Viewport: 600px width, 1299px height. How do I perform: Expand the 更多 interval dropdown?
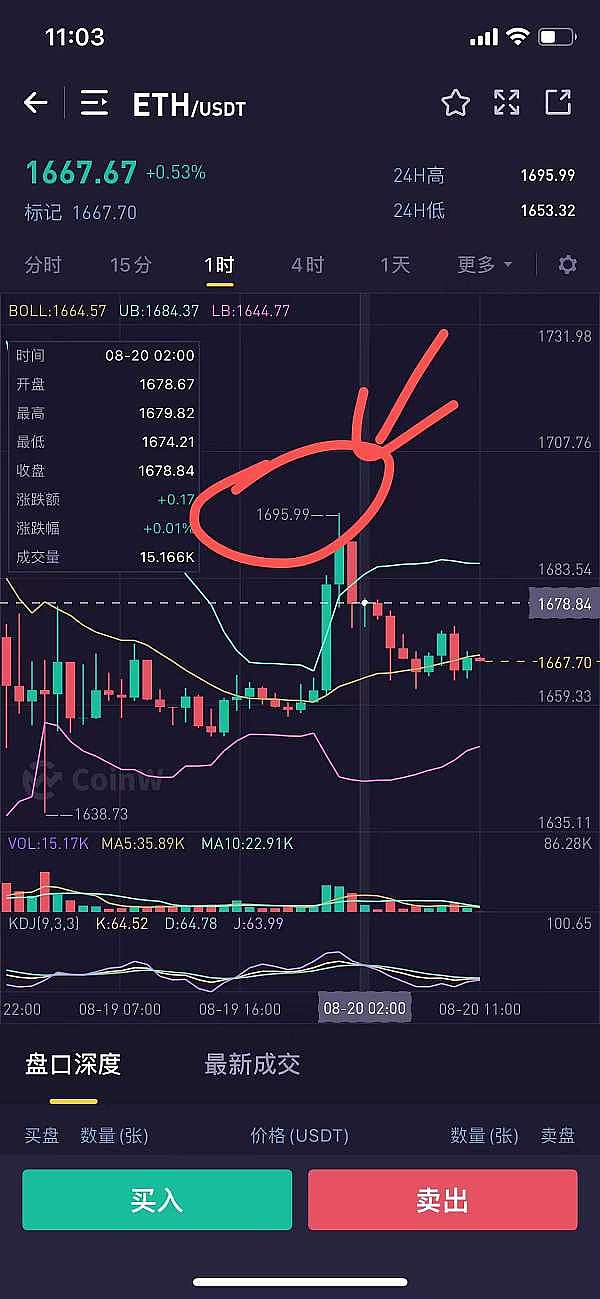pyautogui.click(x=484, y=265)
